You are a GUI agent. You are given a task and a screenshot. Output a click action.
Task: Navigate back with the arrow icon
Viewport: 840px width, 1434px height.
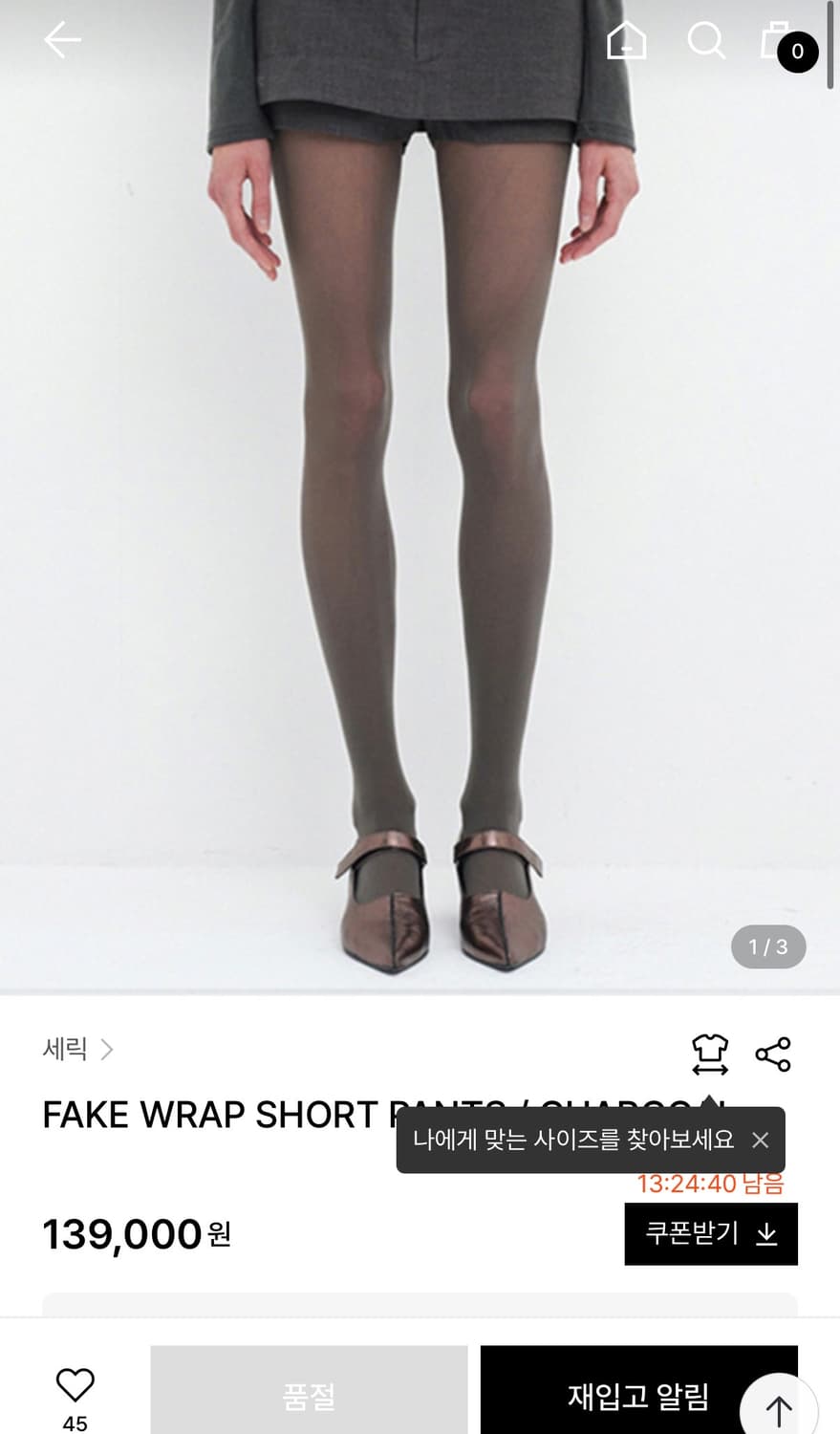pyautogui.click(x=61, y=40)
